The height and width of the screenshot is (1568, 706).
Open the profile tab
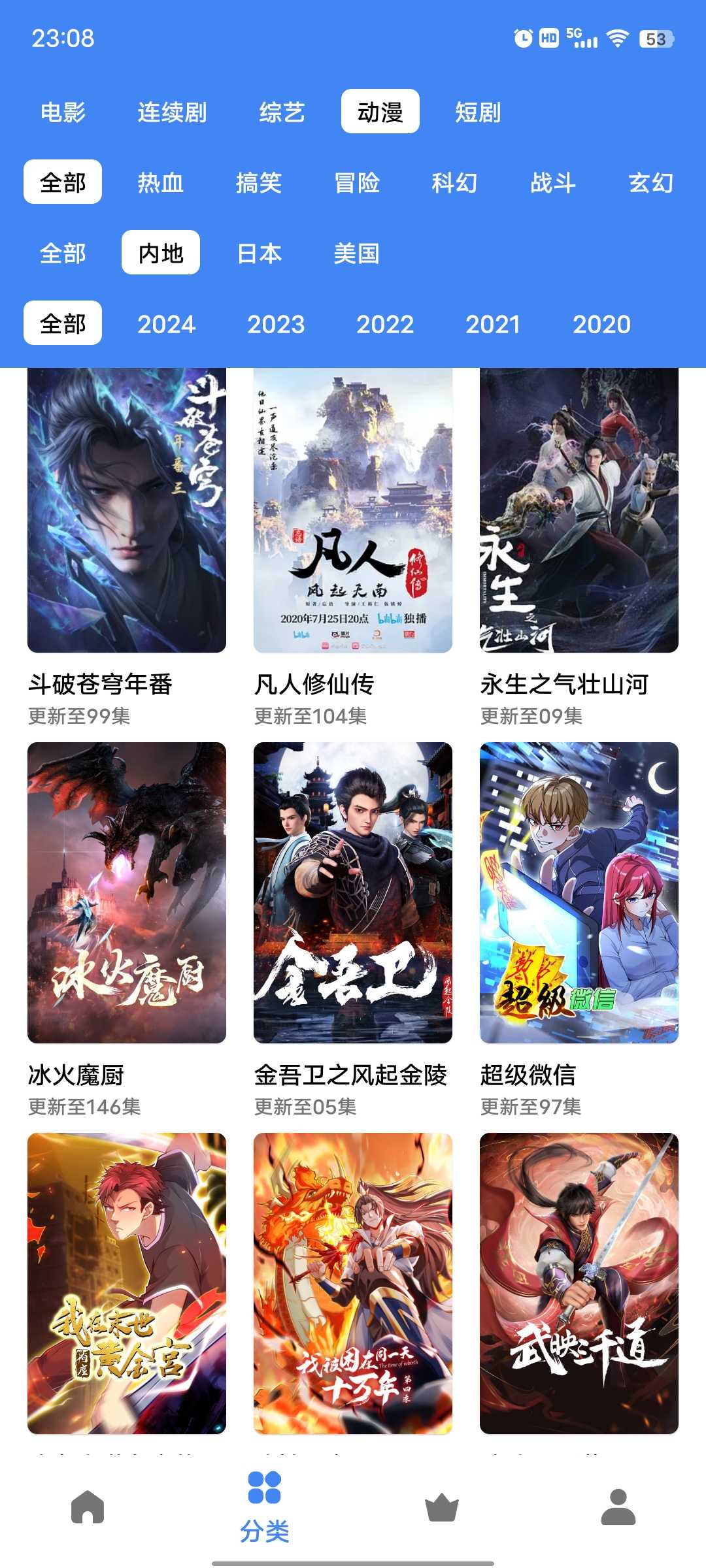click(618, 1507)
